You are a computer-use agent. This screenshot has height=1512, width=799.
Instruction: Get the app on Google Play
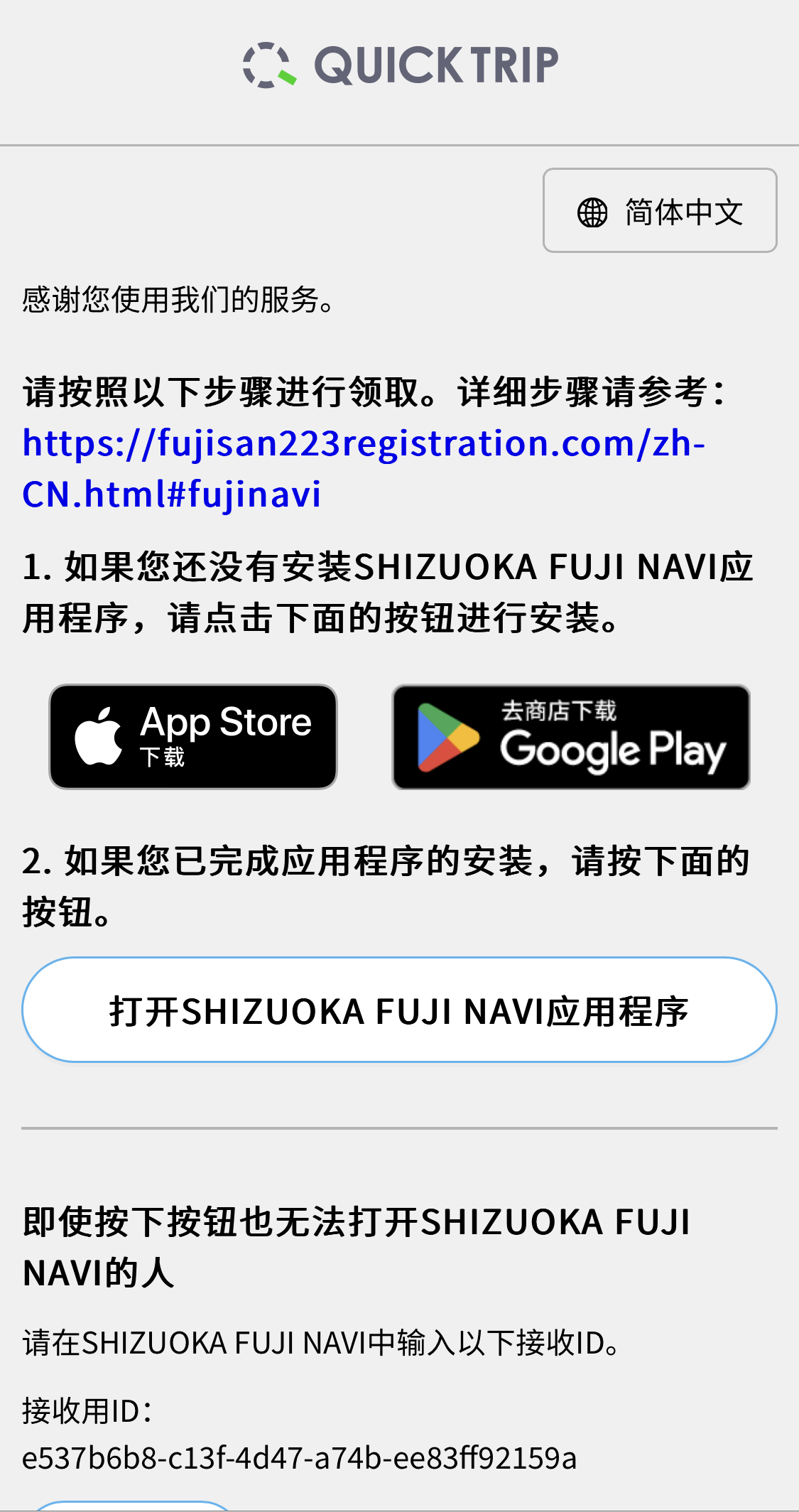coord(571,737)
